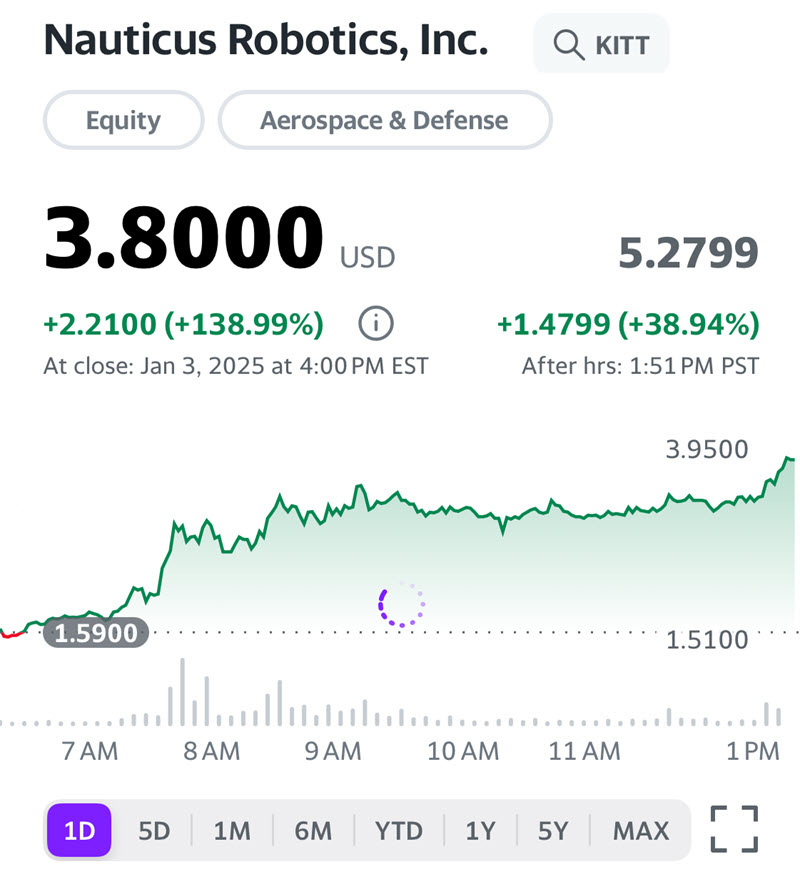Show the 6M chart range
Viewport: 800px width, 869px height.
313,830
